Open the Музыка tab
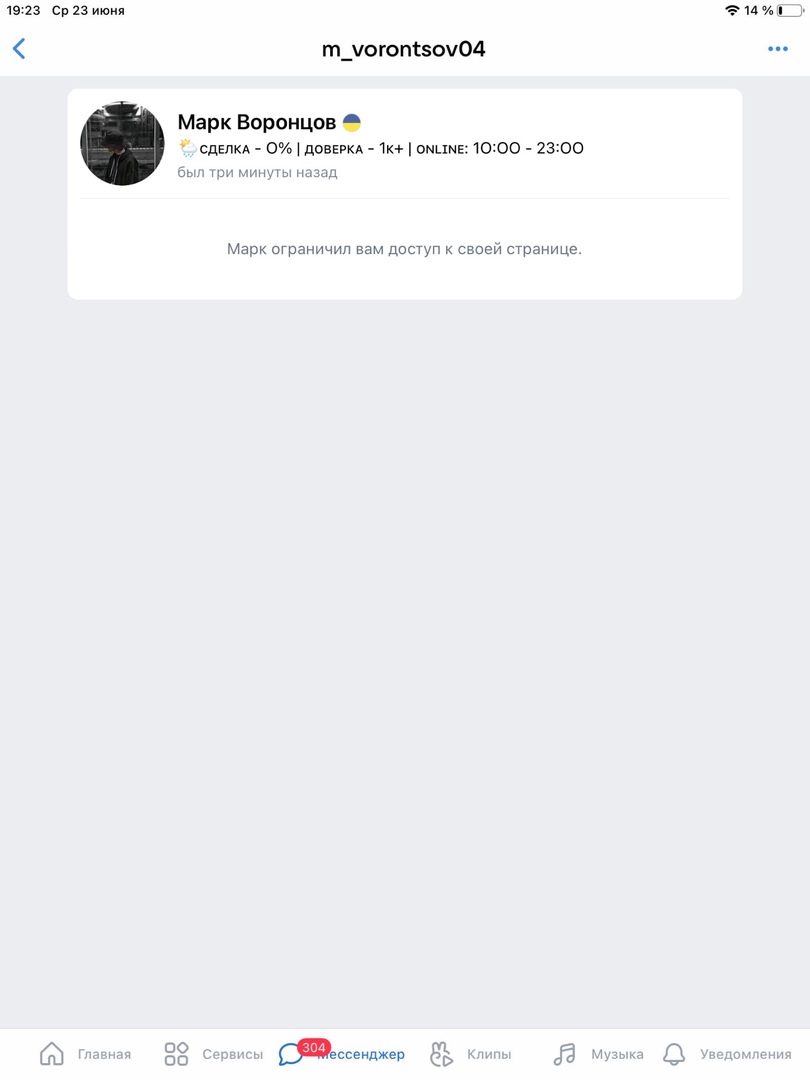 pyautogui.click(x=598, y=1054)
